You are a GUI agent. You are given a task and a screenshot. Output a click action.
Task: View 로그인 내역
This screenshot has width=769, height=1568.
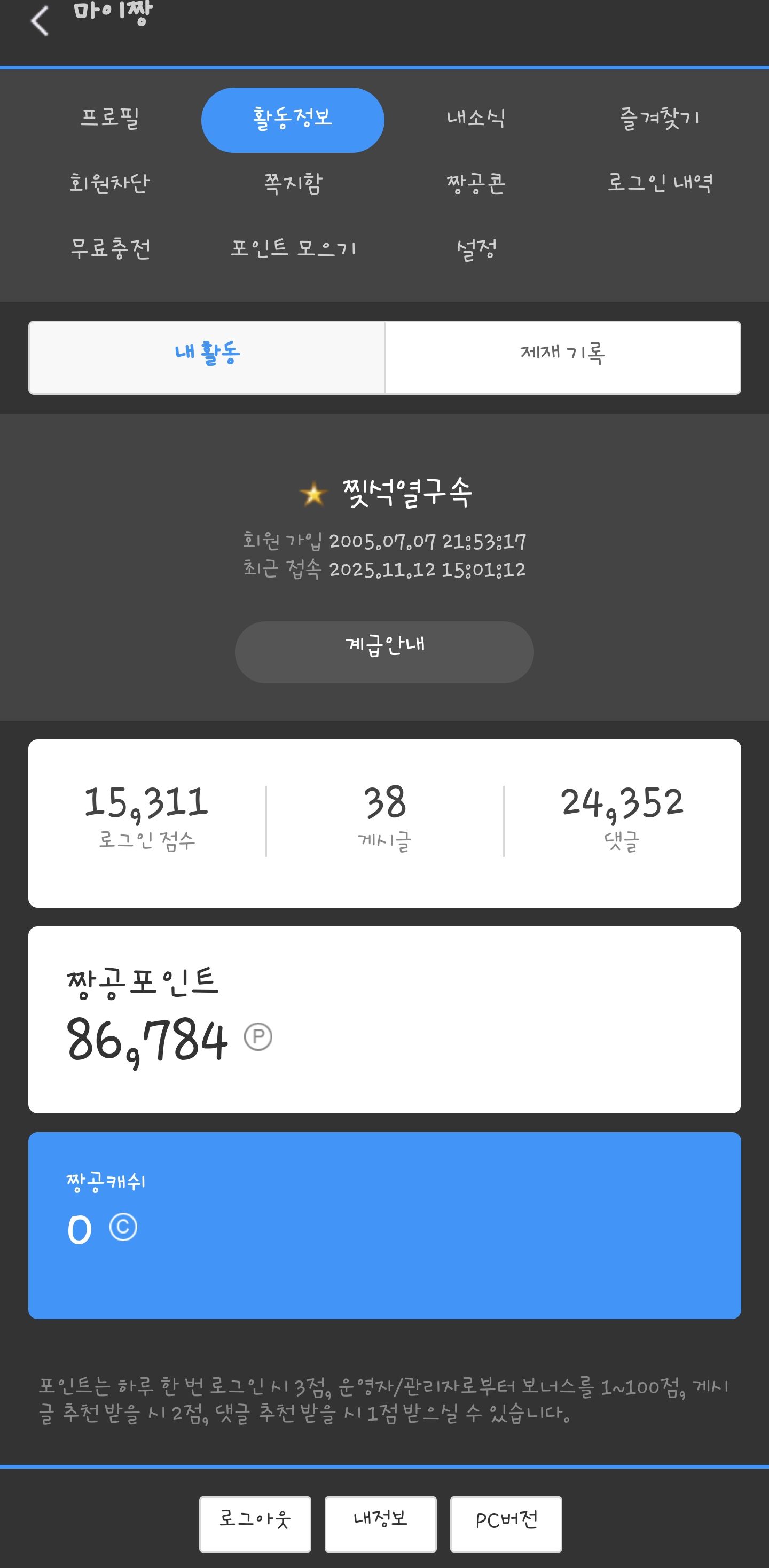tap(660, 183)
